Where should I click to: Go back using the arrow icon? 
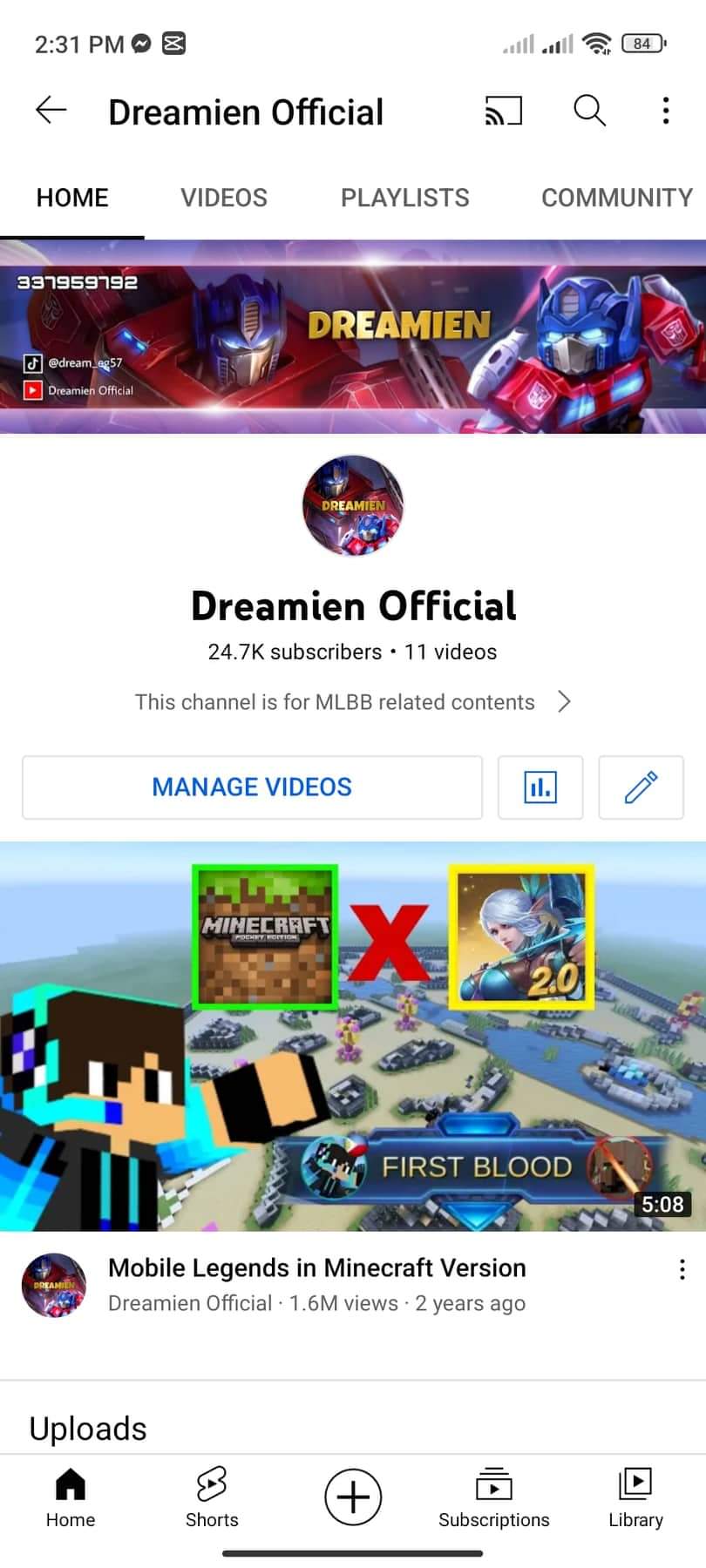tap(51, 111)
